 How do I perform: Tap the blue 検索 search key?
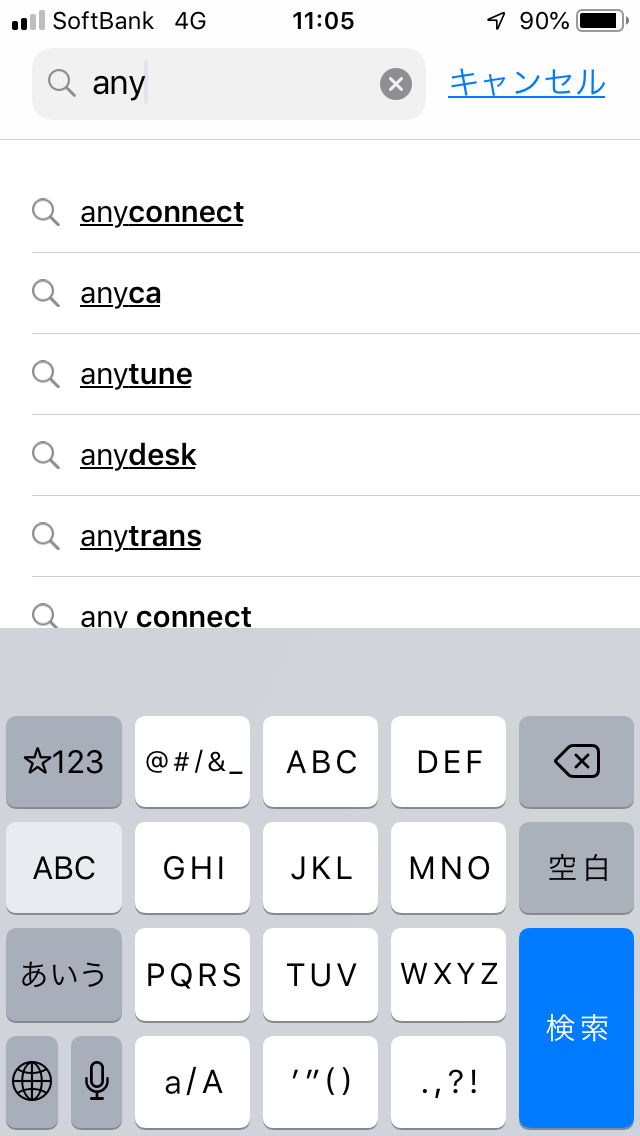coord(577,1028)
